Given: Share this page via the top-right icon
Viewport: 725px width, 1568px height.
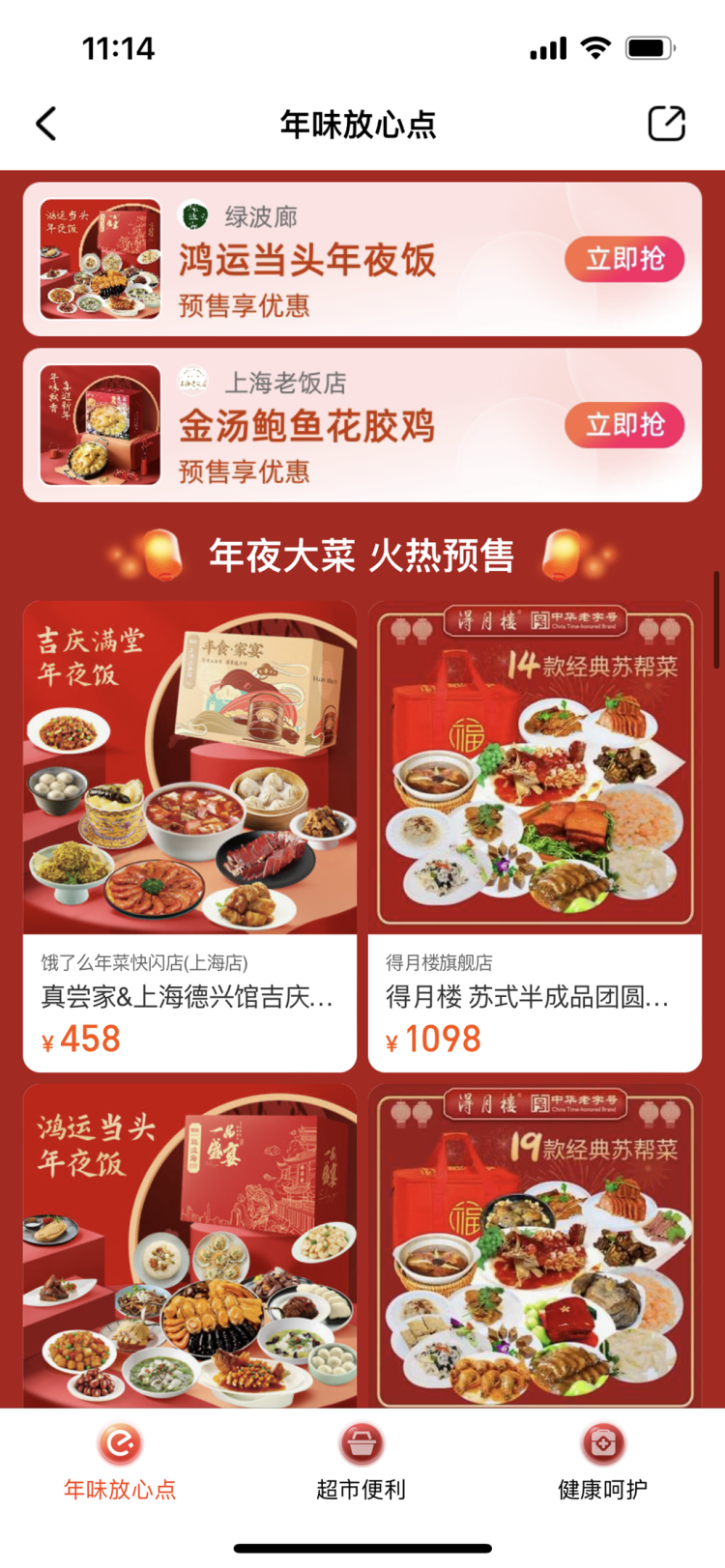Looking at the screenshot, I should pyautogui.click(x=666, y=124).
